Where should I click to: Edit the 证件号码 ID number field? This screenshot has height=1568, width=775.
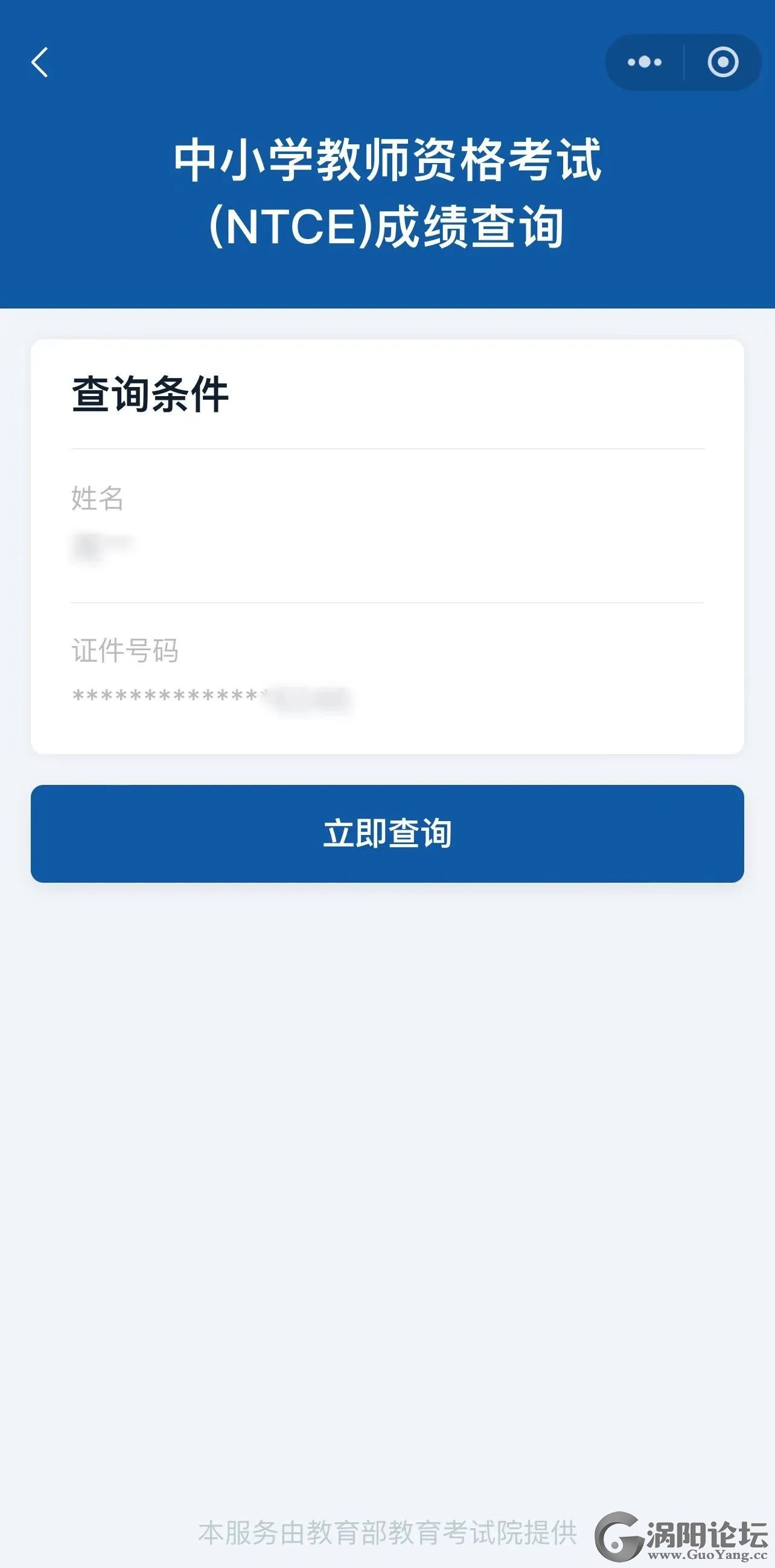click(x=387, y=699)
